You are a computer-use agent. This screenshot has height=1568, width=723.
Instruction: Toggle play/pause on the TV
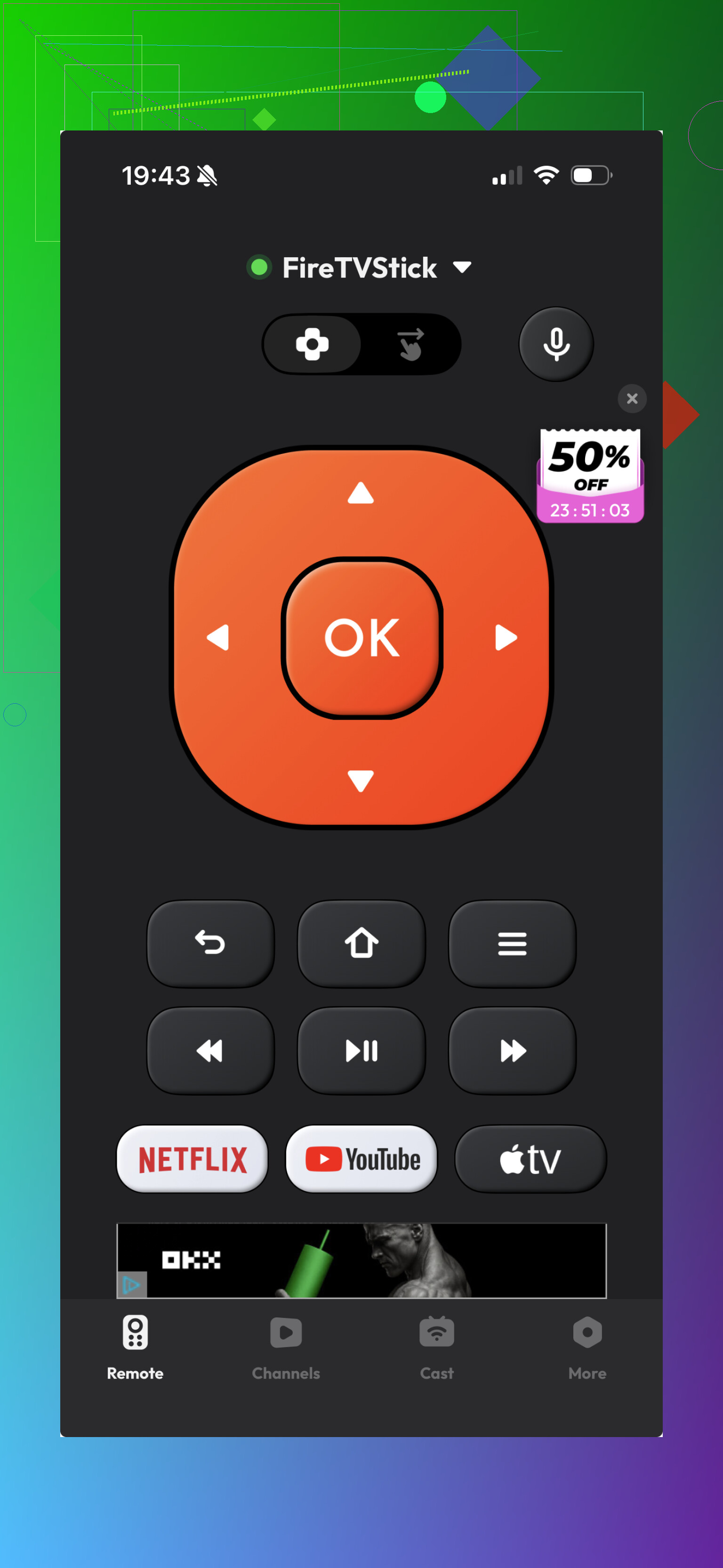[361, 1051]
